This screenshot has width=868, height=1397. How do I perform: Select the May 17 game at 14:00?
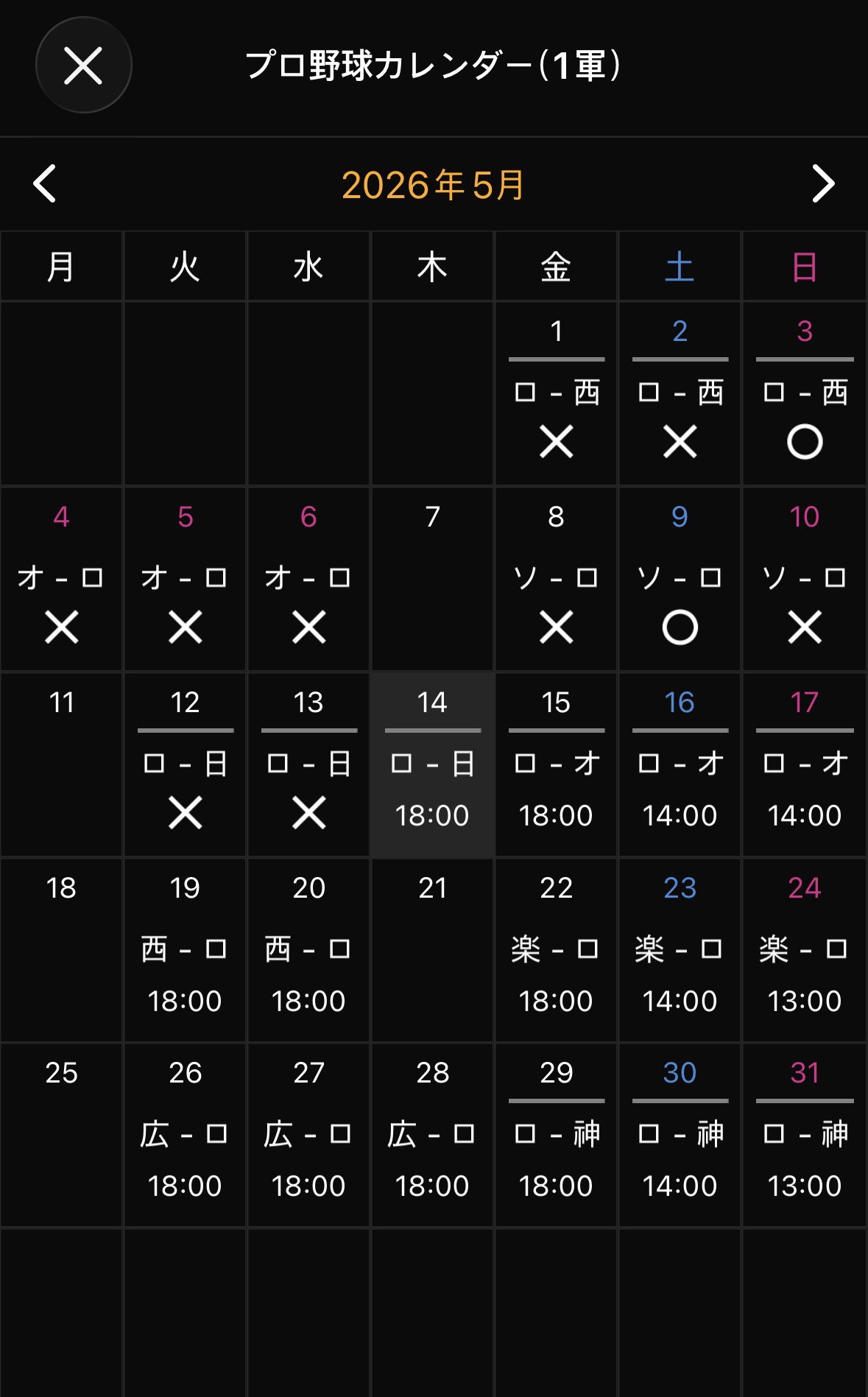(x=804, y=764)
